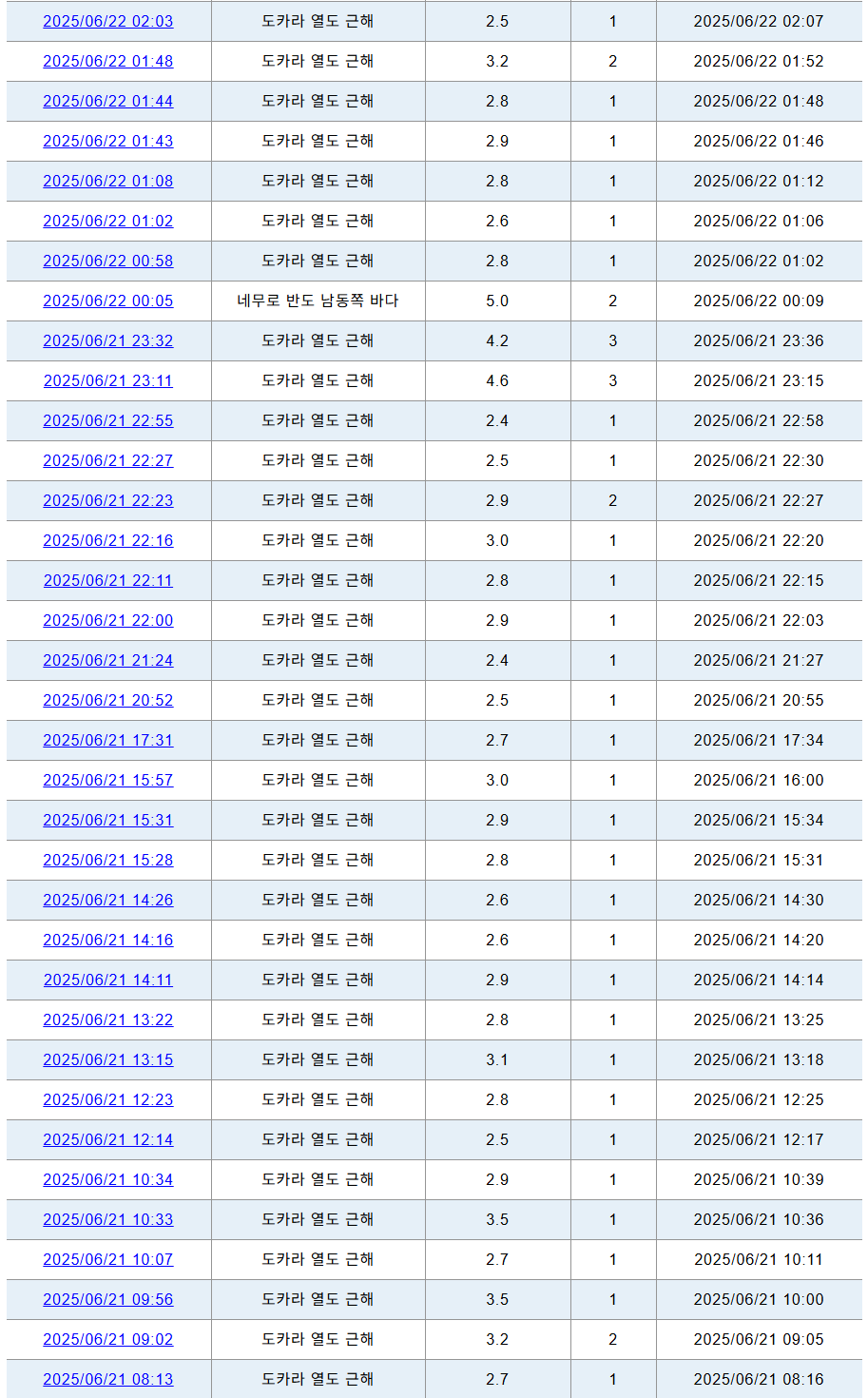Open the 2025/06/21 09:56 earthquake link
The height and width of the screenshot is (1398, 868).
[108, 1299]
